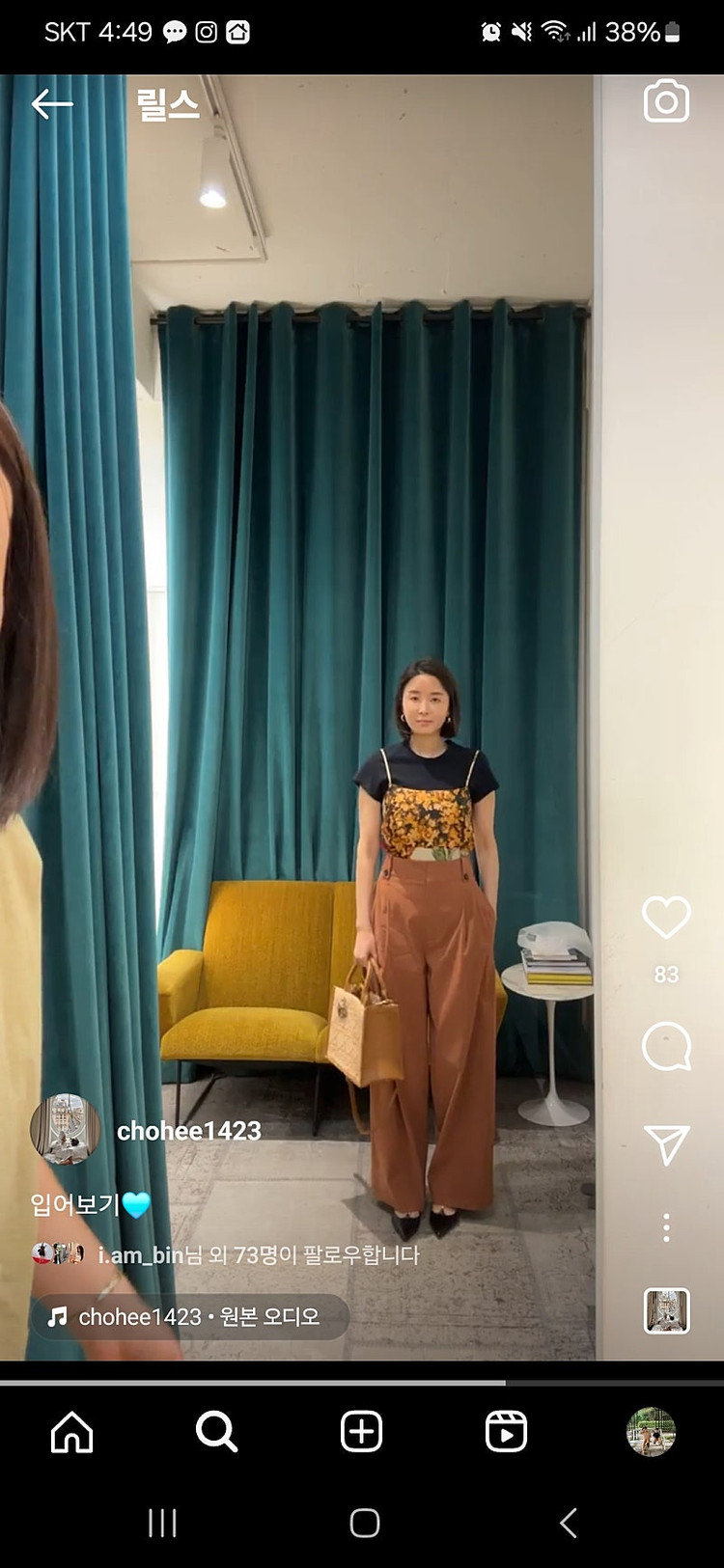Tap the chohee1423 username

[189, 1131]
